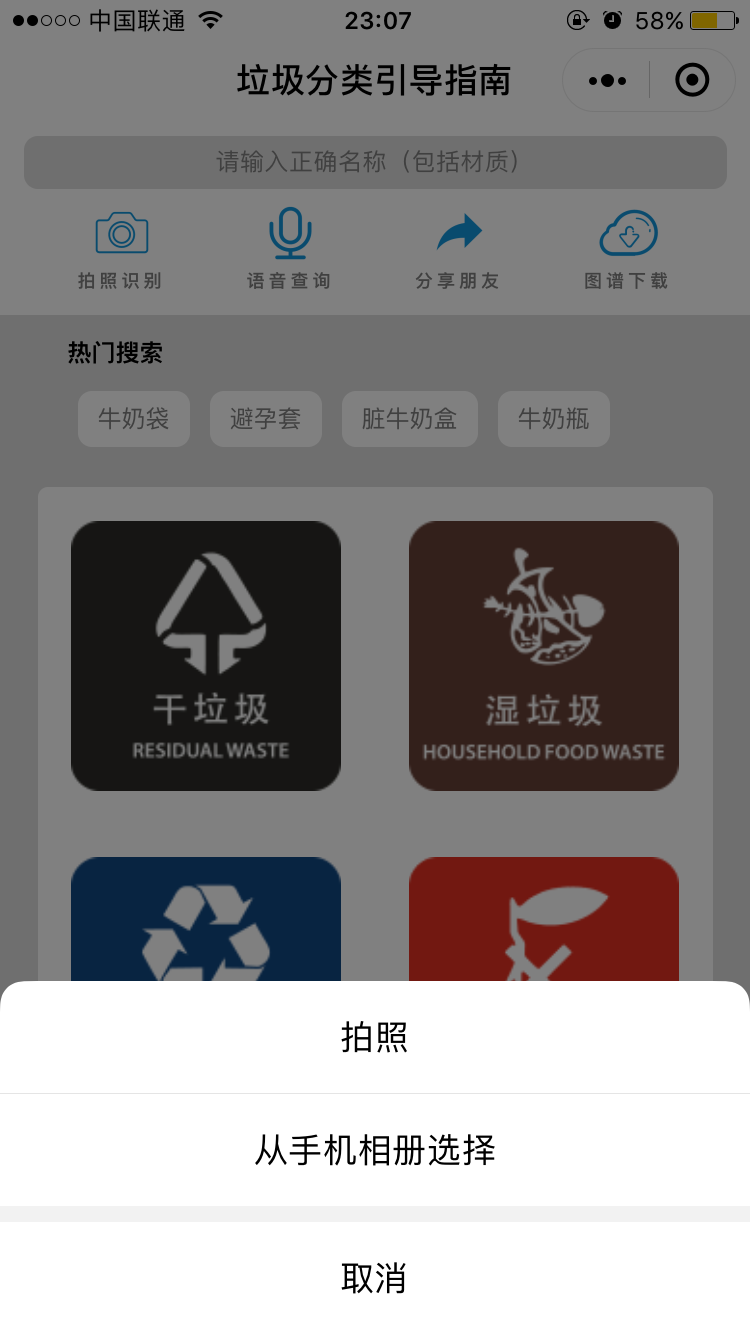Choose 拍照 to take a photo

tap(374, 1038)
